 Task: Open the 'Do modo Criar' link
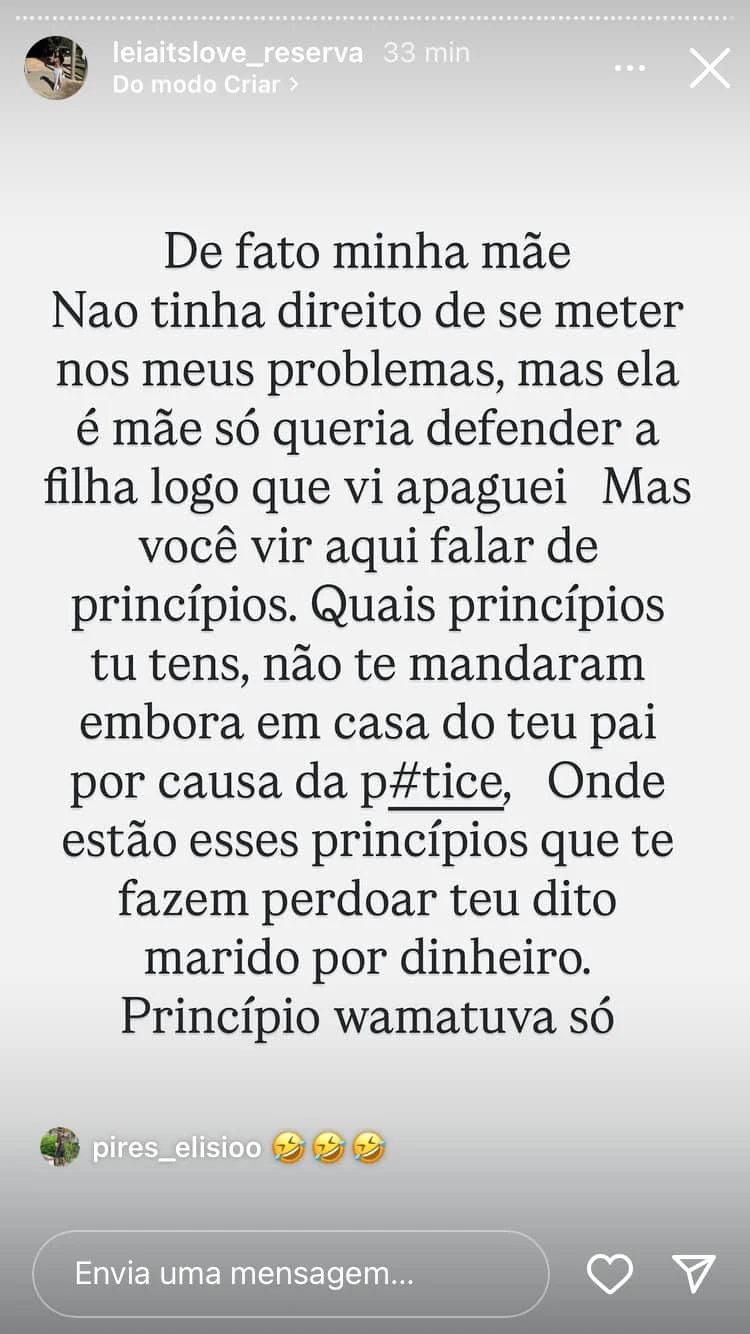pos(205,85)
